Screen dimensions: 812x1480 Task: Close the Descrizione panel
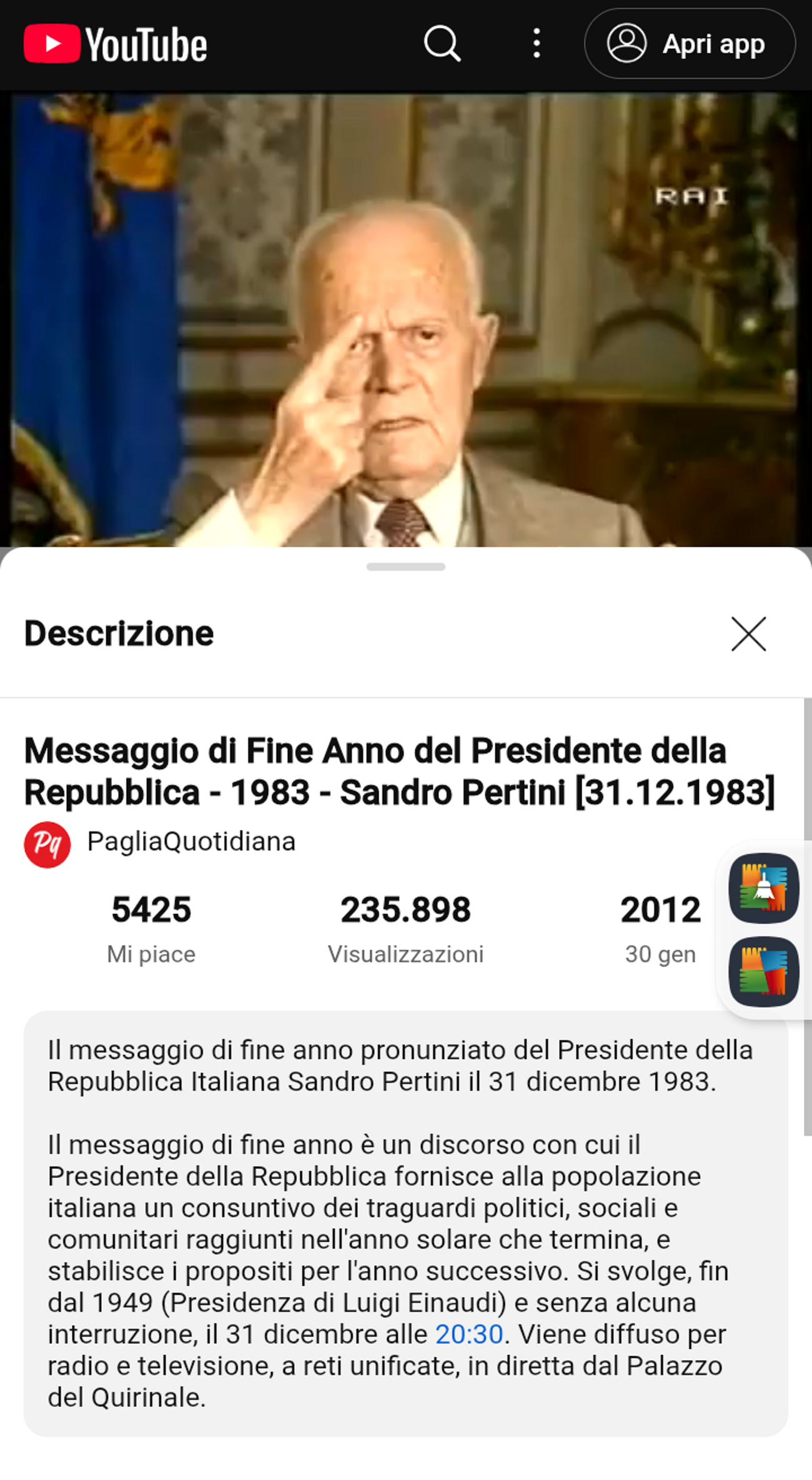tap(749, 635)
